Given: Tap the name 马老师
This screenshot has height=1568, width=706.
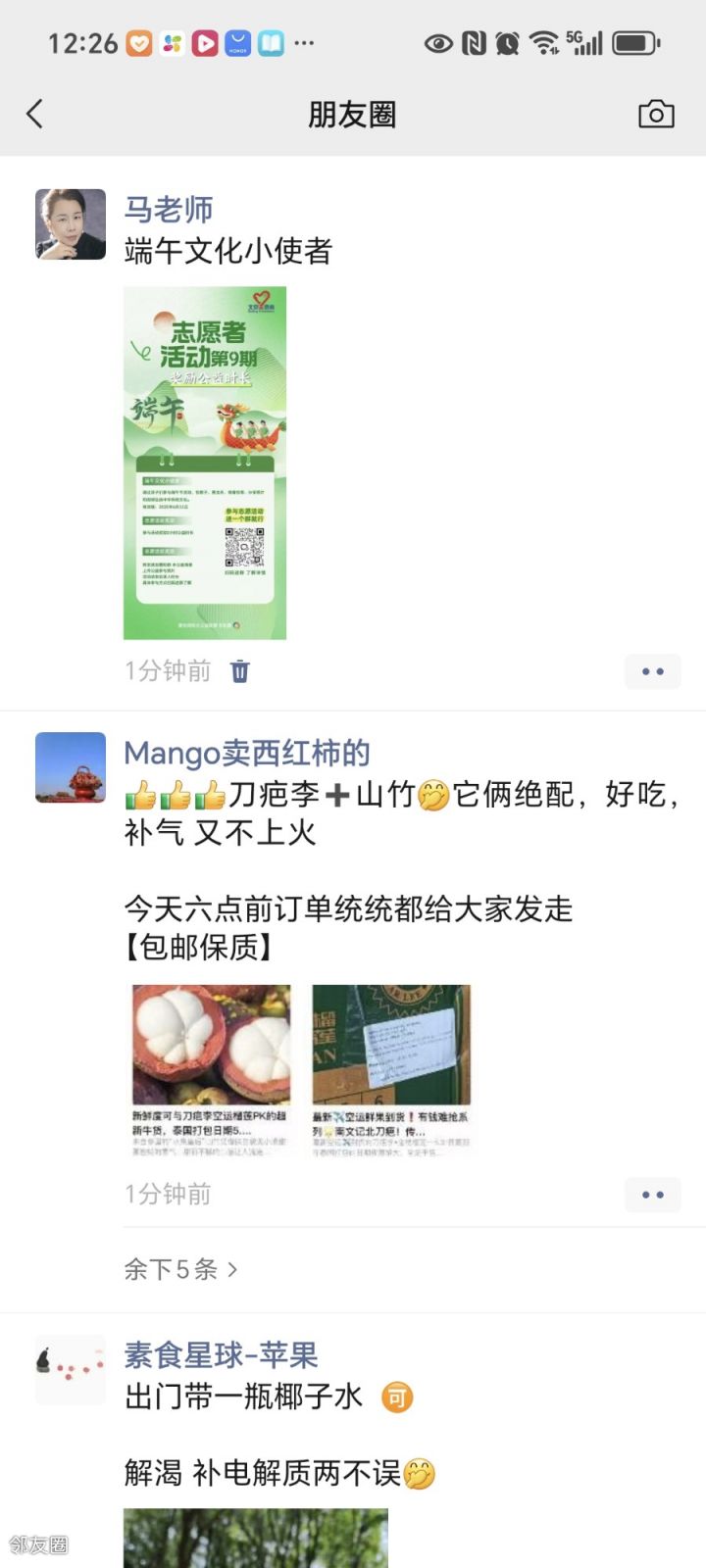Looking at the screenshot, I should click(x=169, y=209).
